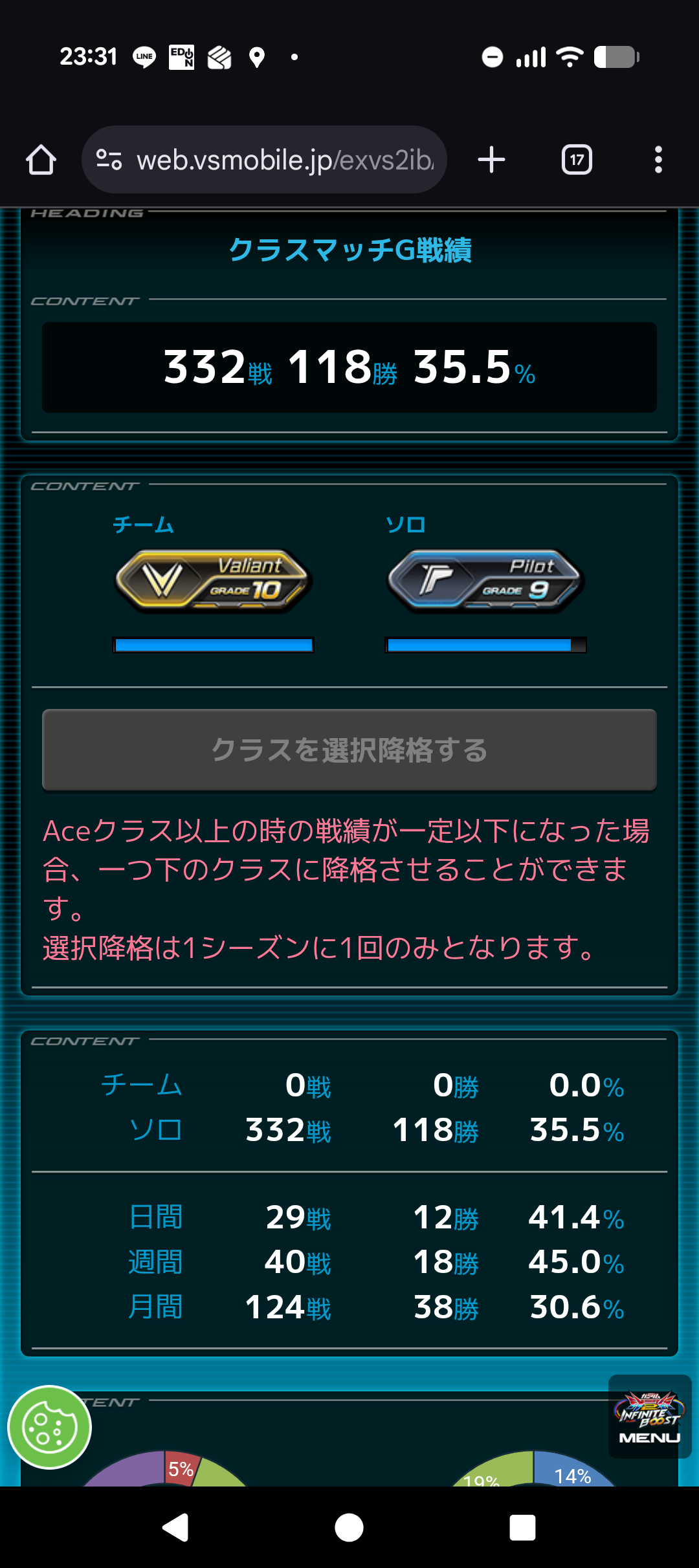Go to the browser home page
Viewport: 699px width, 1568px height.
(x=41, y=160)
